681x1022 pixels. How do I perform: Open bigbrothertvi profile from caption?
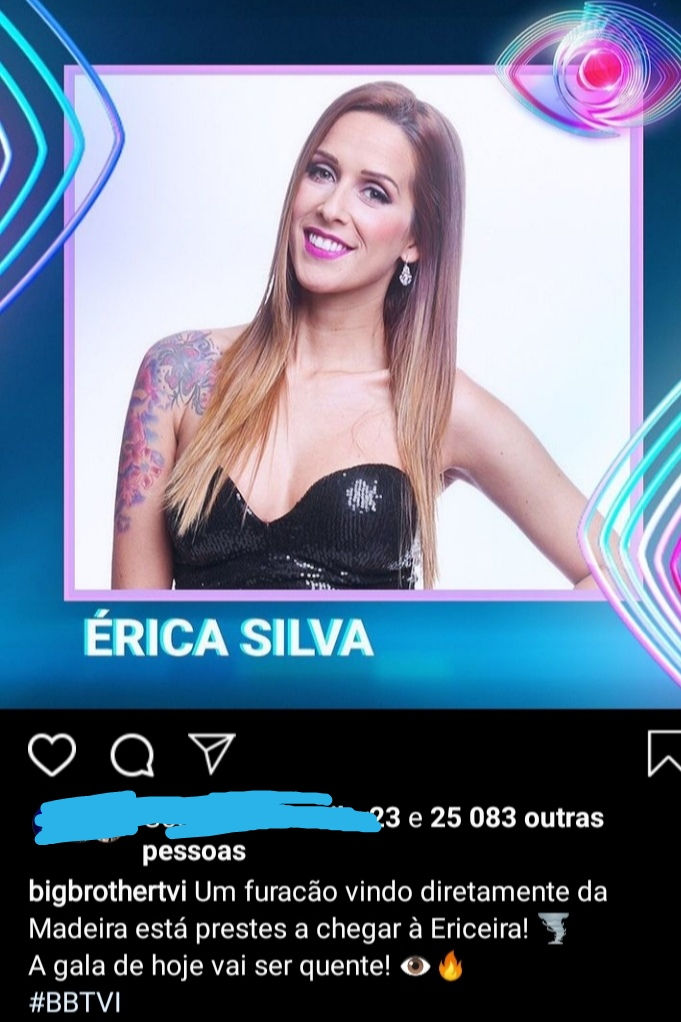click(108, 890)
